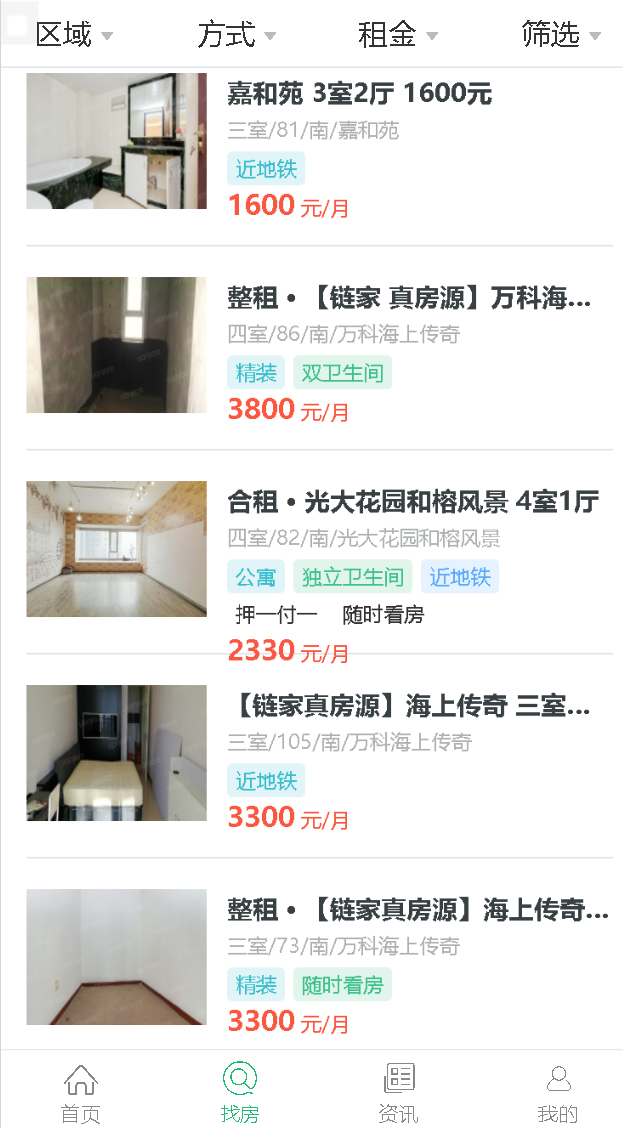Go to the 首页 home tab
This screenshot has height=1128, width=623.
tap(81, 1092)
